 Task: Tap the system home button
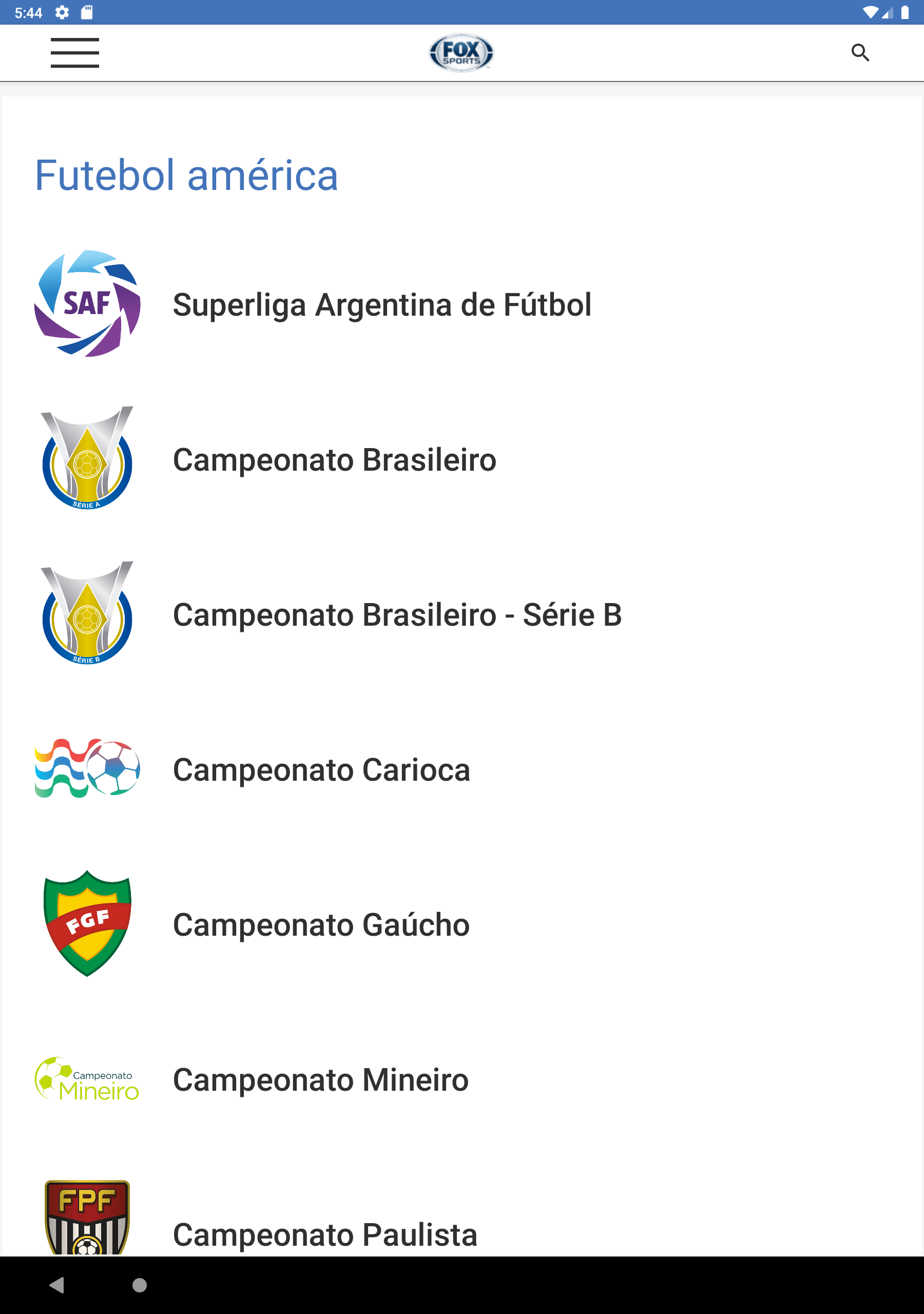(x=140, y=1285)
